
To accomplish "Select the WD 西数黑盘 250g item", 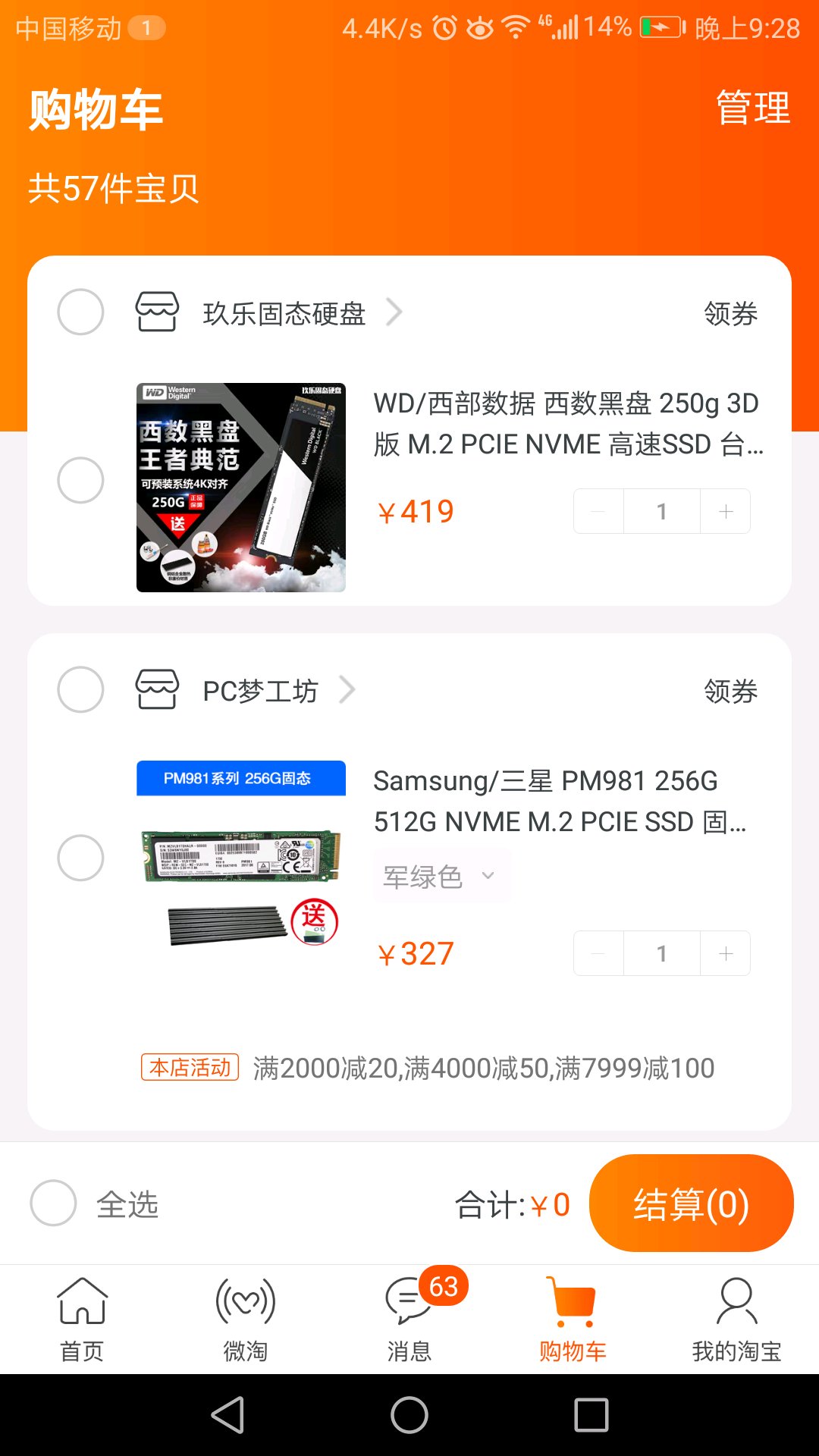I will (x=80, y=480).
